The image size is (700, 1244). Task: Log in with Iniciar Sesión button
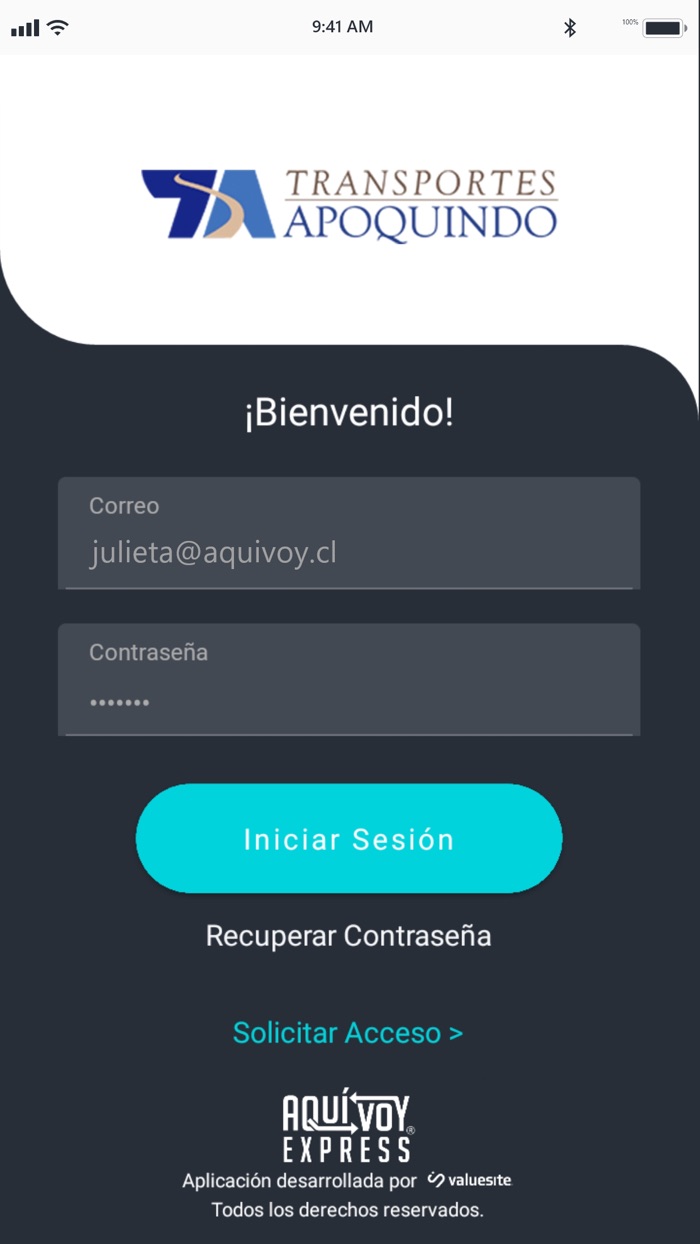(348, 838)
